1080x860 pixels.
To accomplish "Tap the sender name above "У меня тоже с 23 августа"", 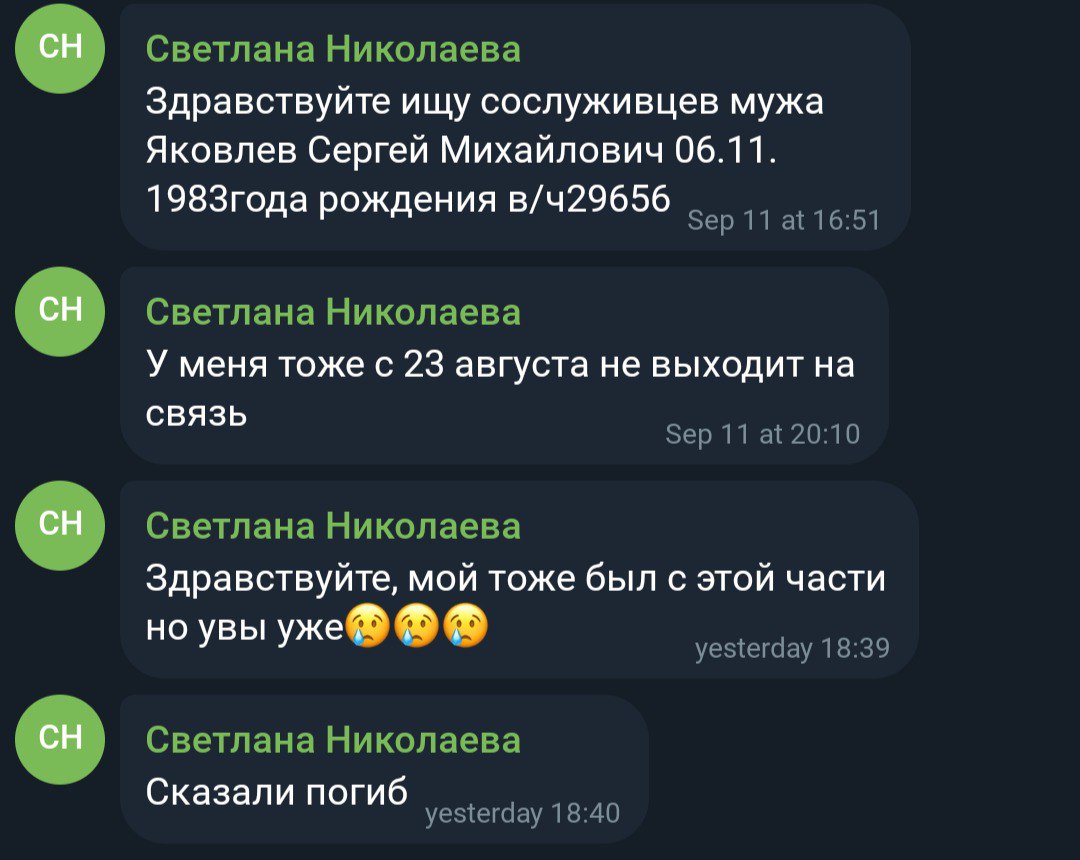I will 333,313.
